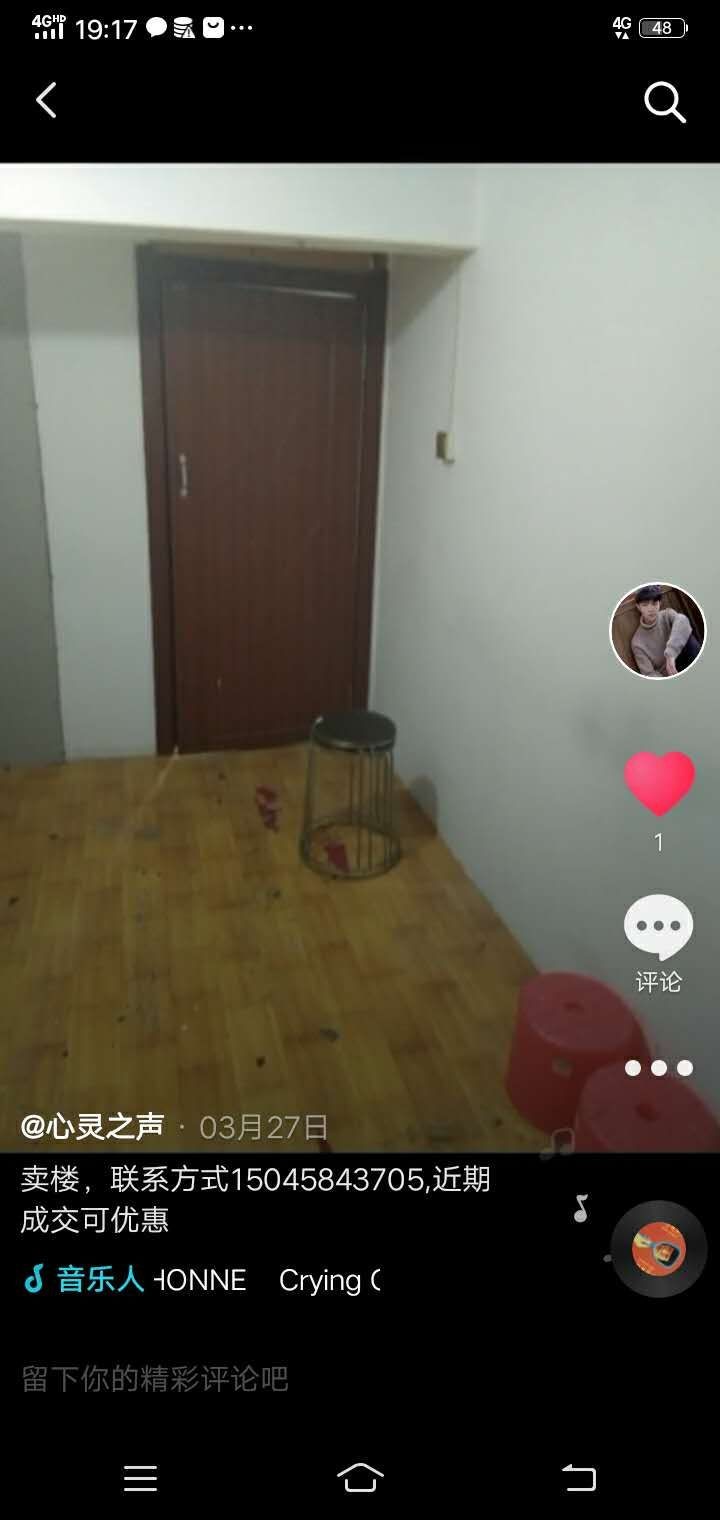Tap the system home button
This screenshot has height=1520, width=720.
coord(360,1478)
